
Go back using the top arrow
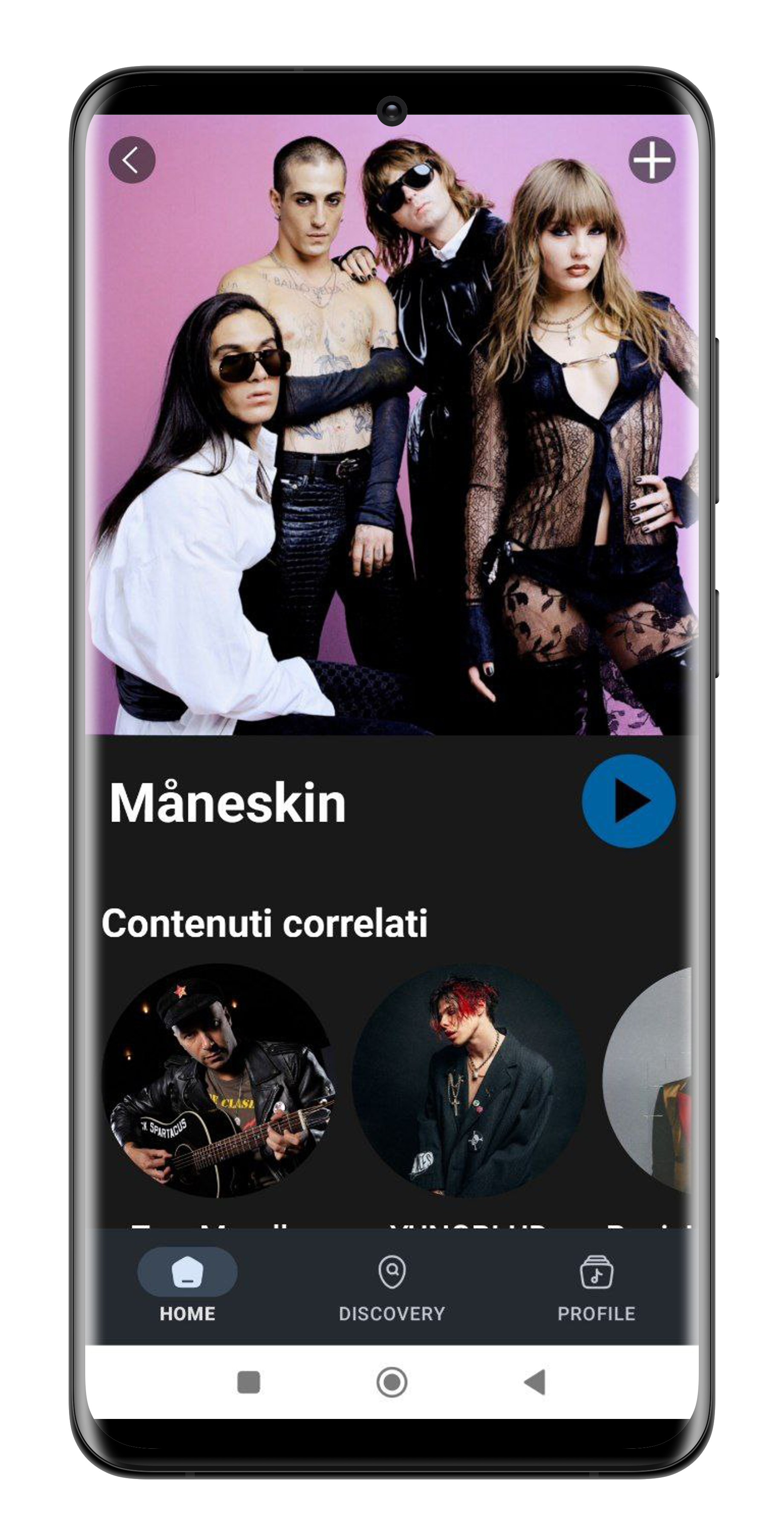pos(132,160)
